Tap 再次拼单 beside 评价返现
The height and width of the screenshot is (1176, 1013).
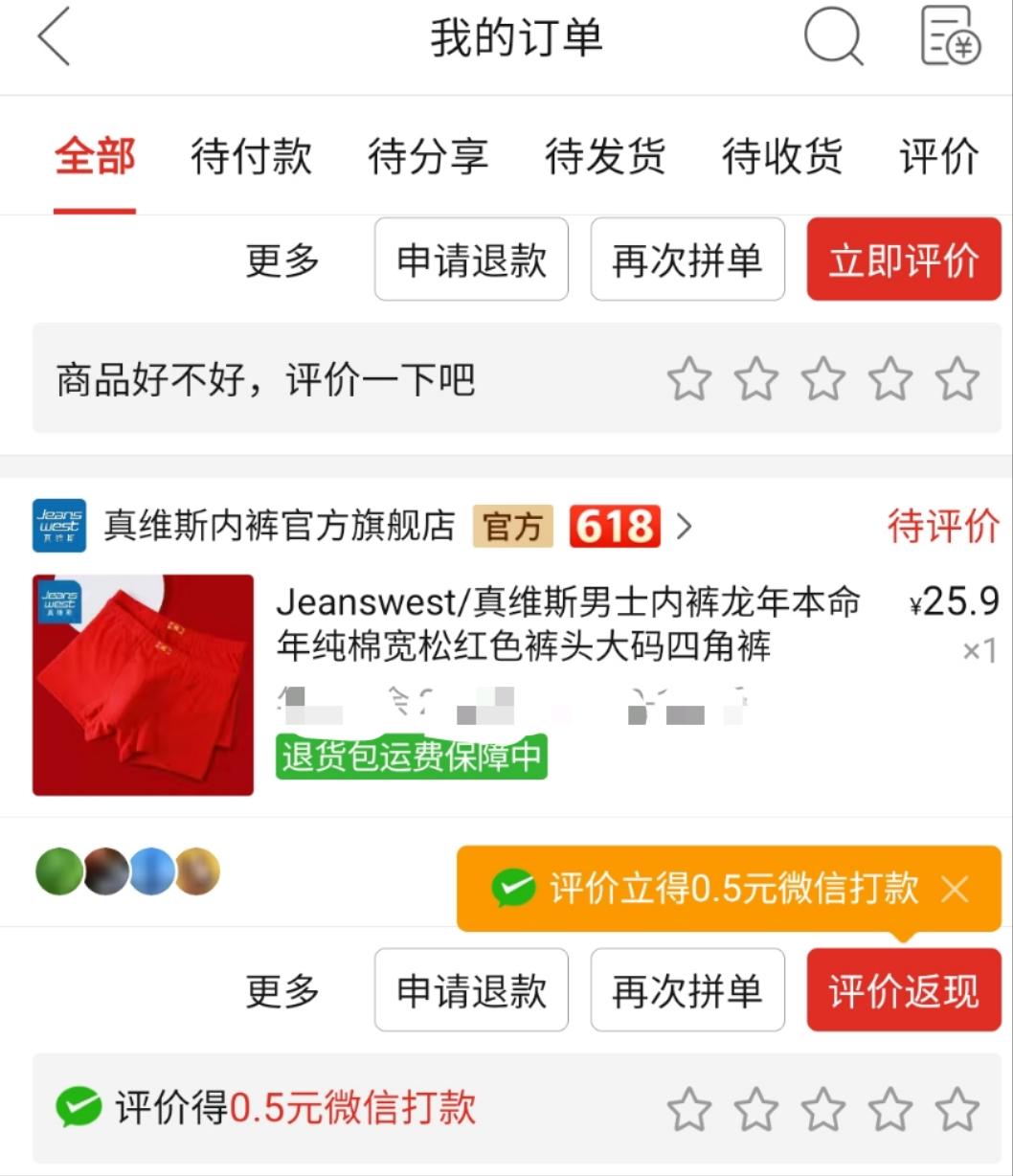pyautogui.click(x=687, y=990)
